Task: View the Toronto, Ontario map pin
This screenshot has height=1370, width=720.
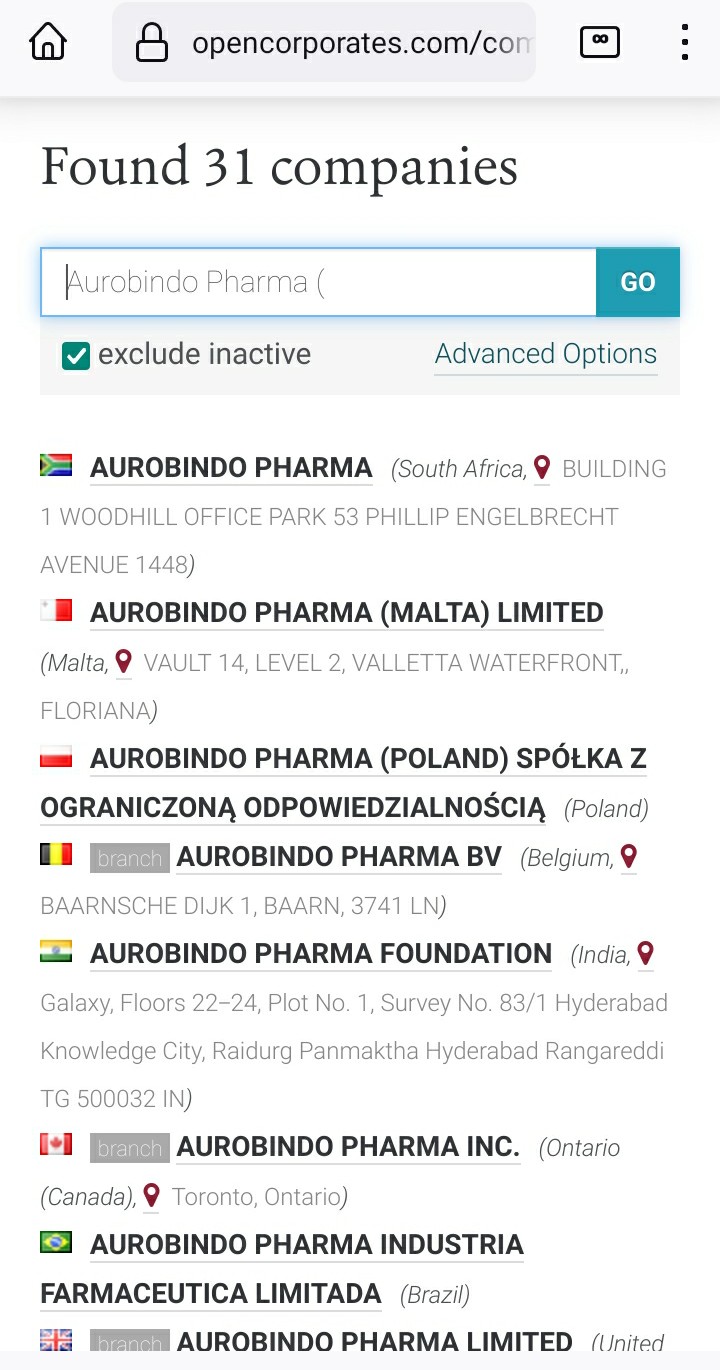Action: [x=151, y=1196]
